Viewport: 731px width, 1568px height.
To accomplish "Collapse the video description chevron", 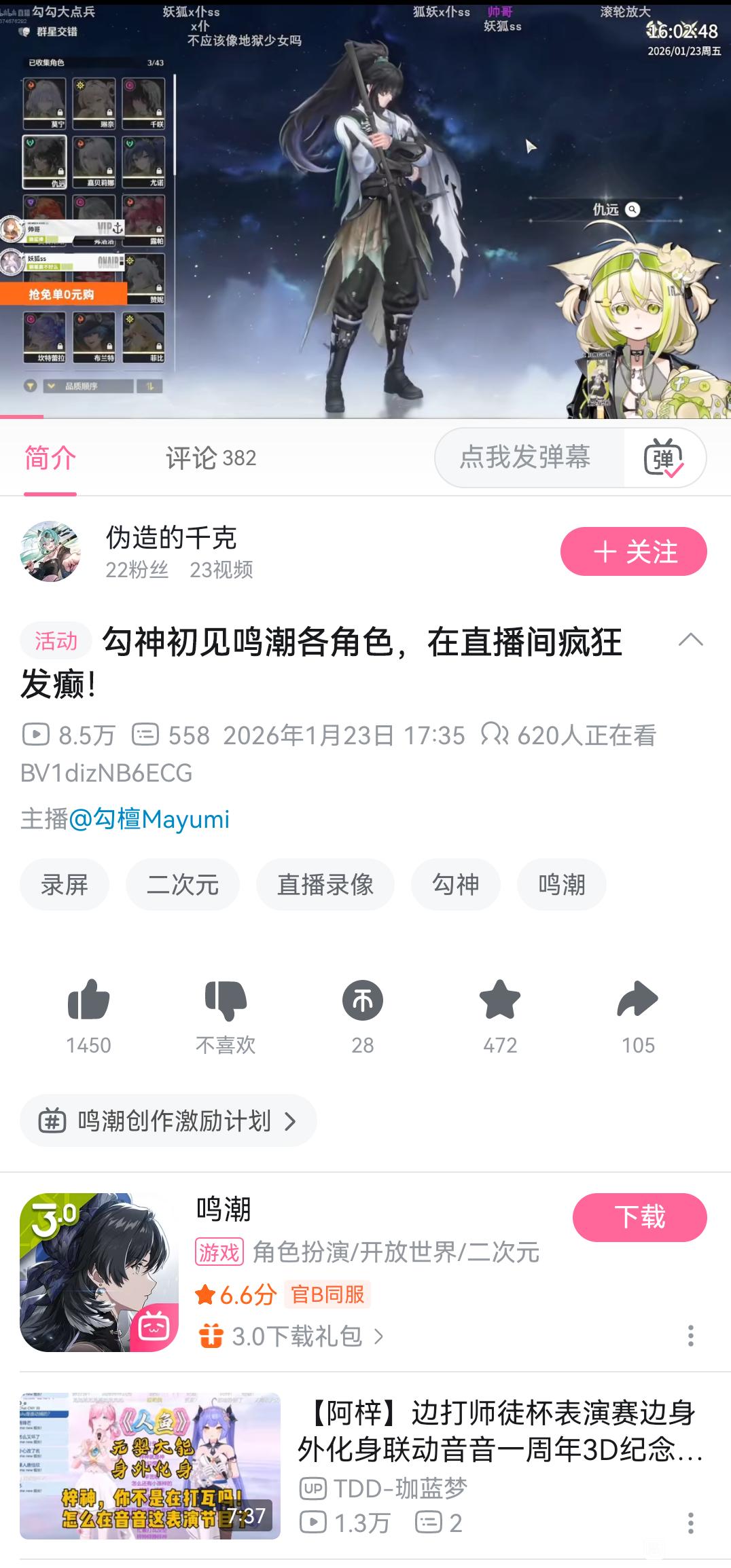I will [x=690, y=640].
